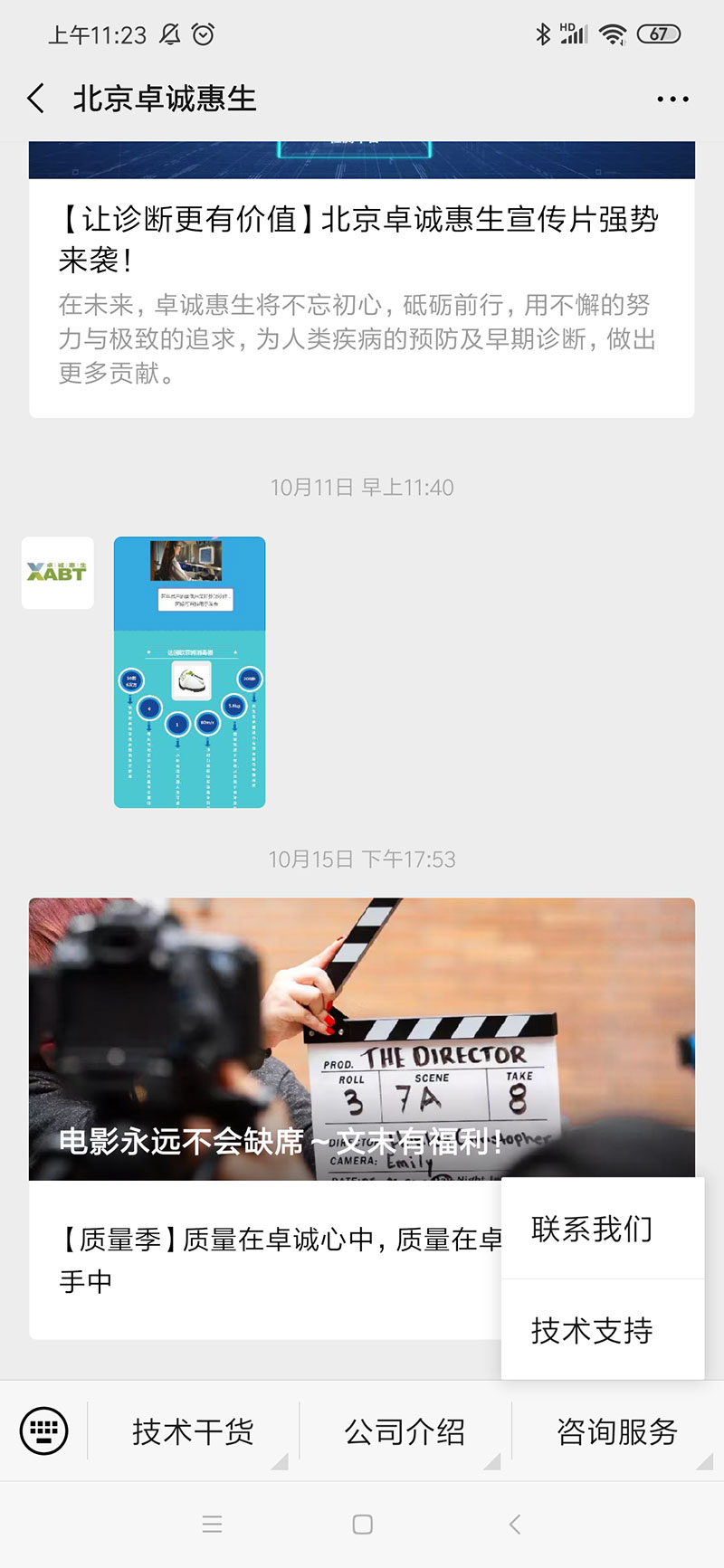Expand the 公司介绍 menu

[405, 1431]
